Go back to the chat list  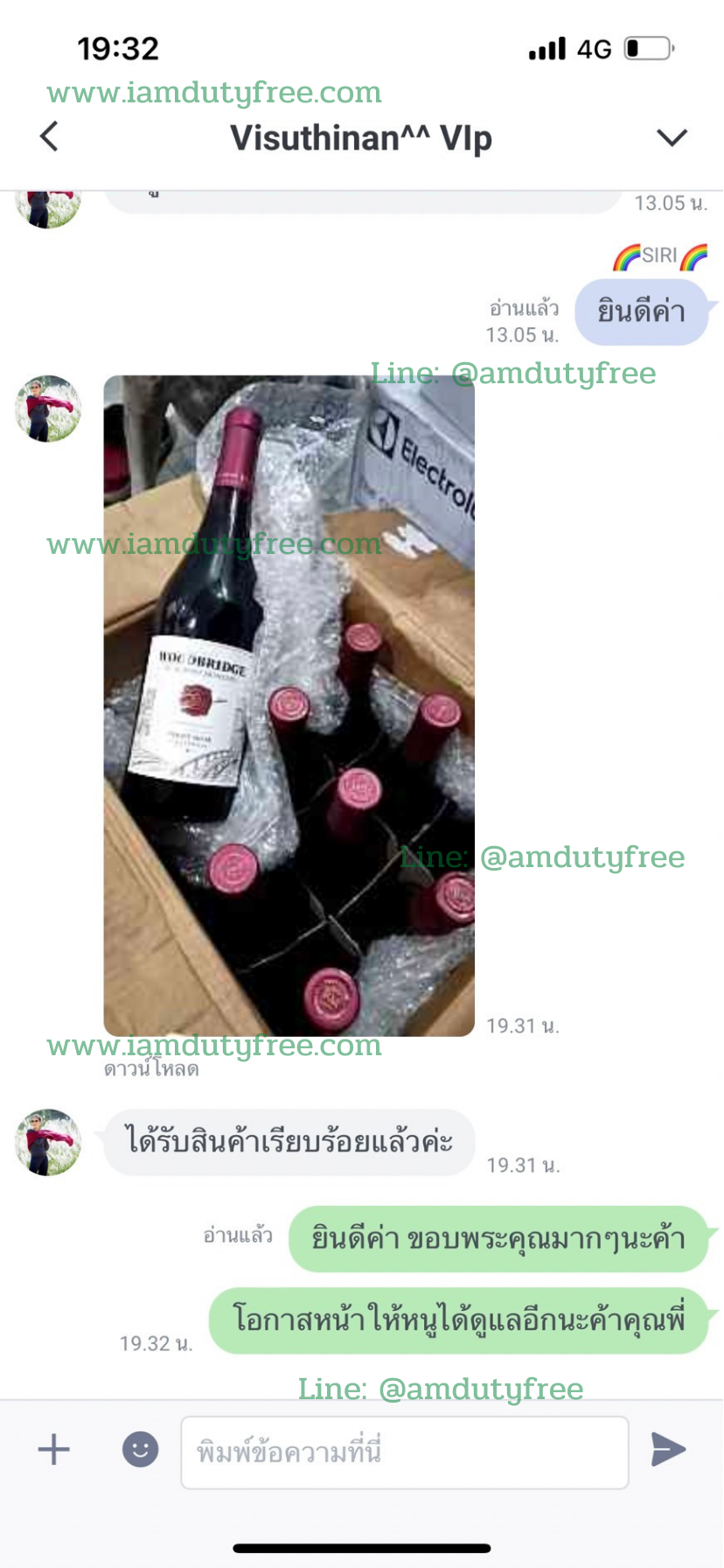coord(50,136)
